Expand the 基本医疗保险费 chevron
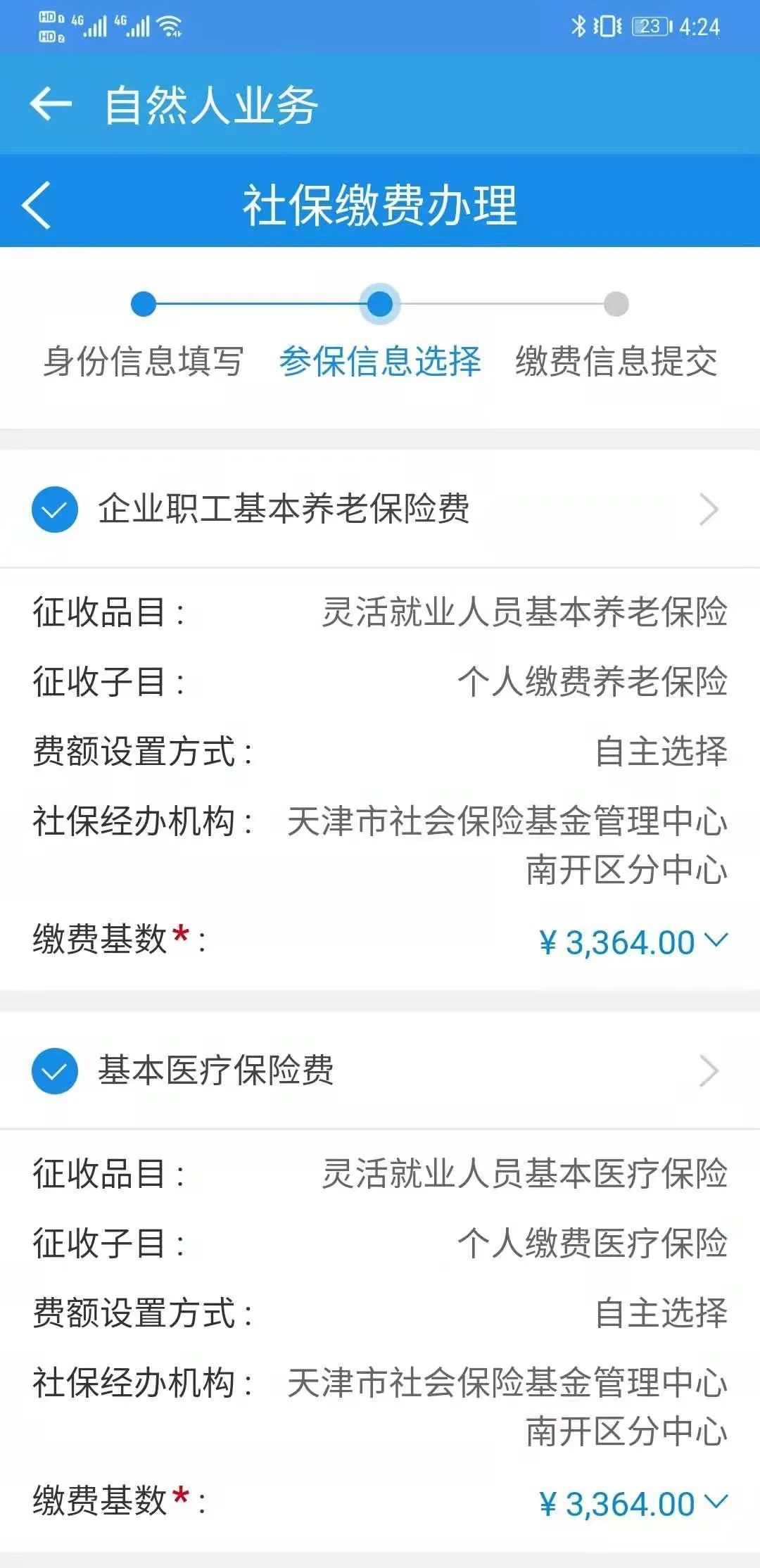Viewport: 760px width, 1568px height. tap(709, 1070)
